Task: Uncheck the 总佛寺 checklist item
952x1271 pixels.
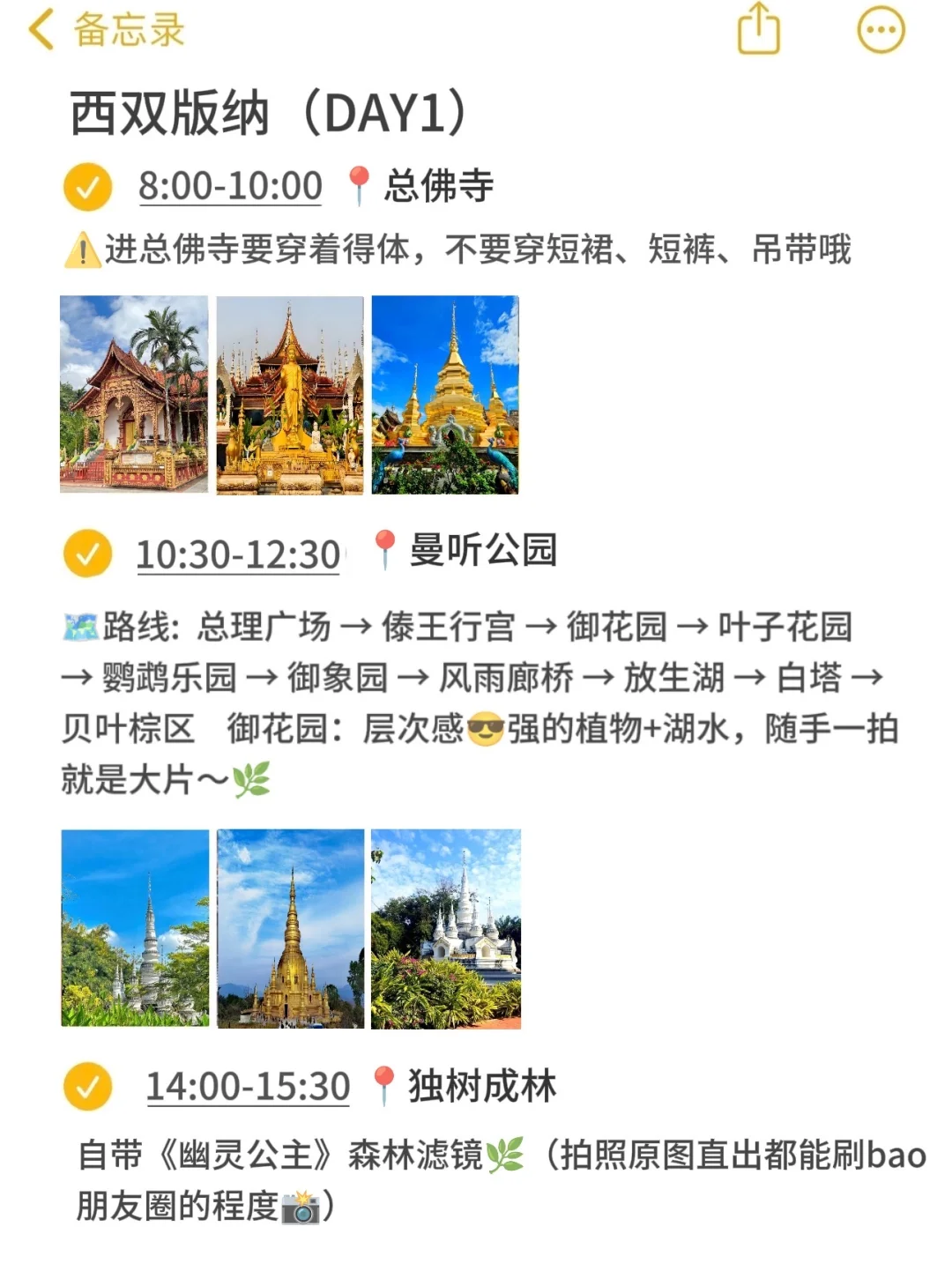Action: pyautogui.click(x=87, y=187)
